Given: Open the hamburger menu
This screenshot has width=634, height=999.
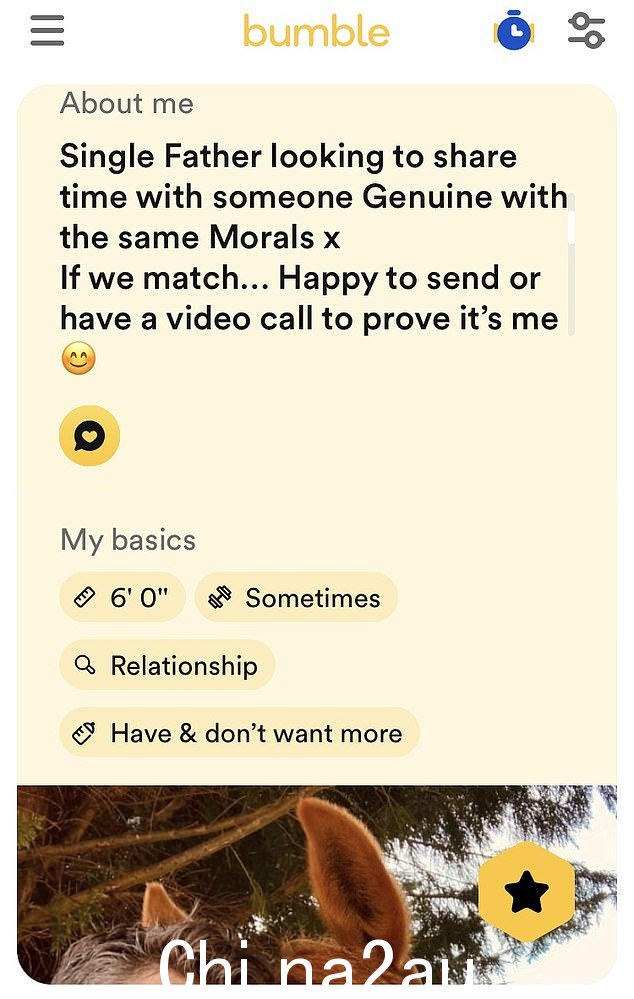Looking at the screenshot, I should tap(47, 31).
